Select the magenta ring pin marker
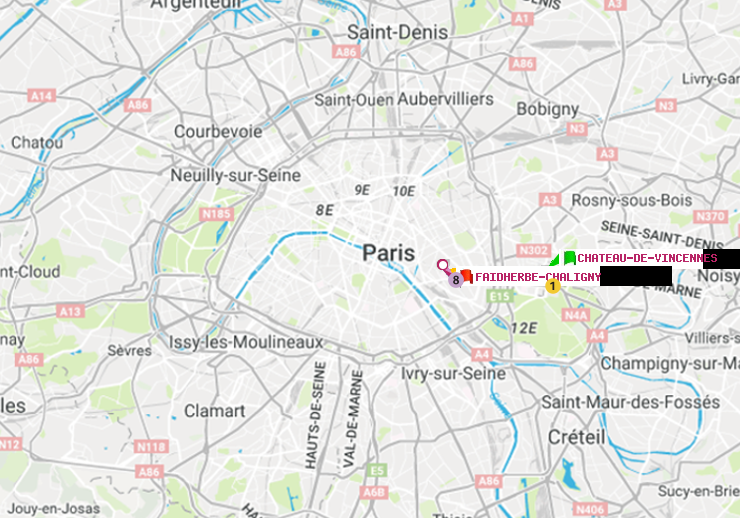Viewport: 740px width, 518px height. coord(442,265)
